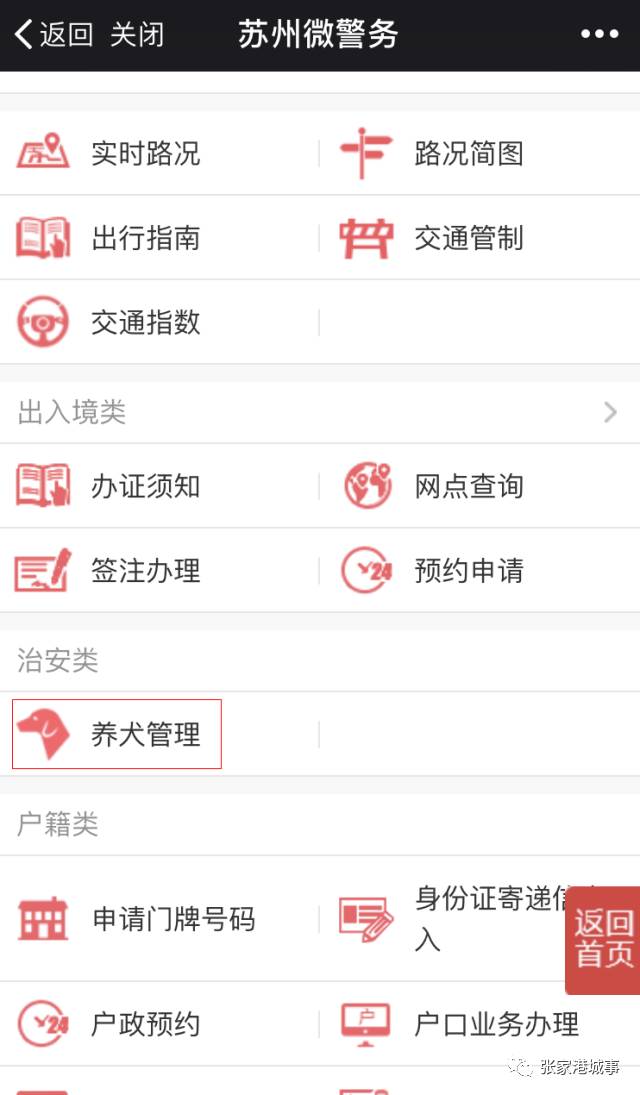This screenshot has height=1095, width=640.
Task: Open 养犬管理 dog management
Action: click(145, 735)
